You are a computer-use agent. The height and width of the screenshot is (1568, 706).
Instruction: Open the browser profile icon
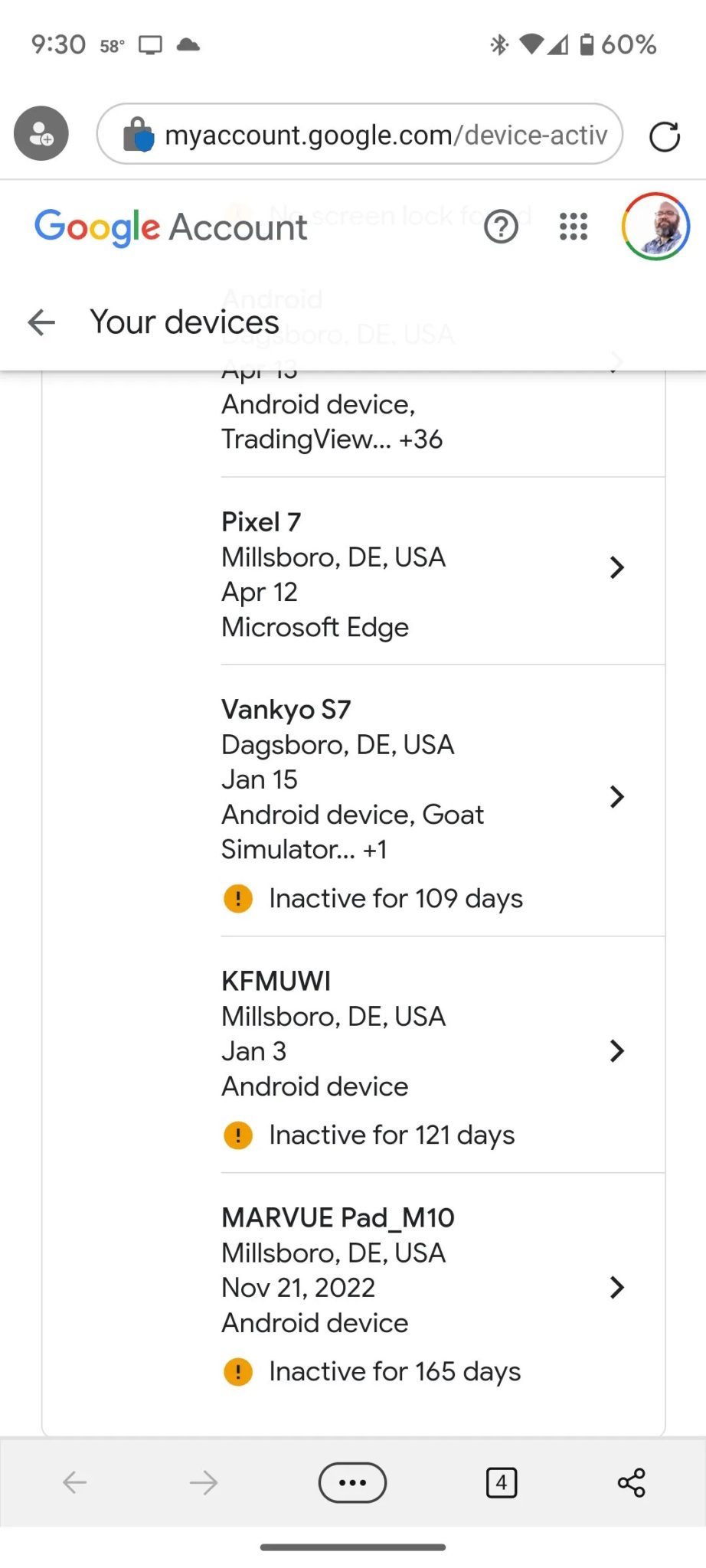[41, 134]
